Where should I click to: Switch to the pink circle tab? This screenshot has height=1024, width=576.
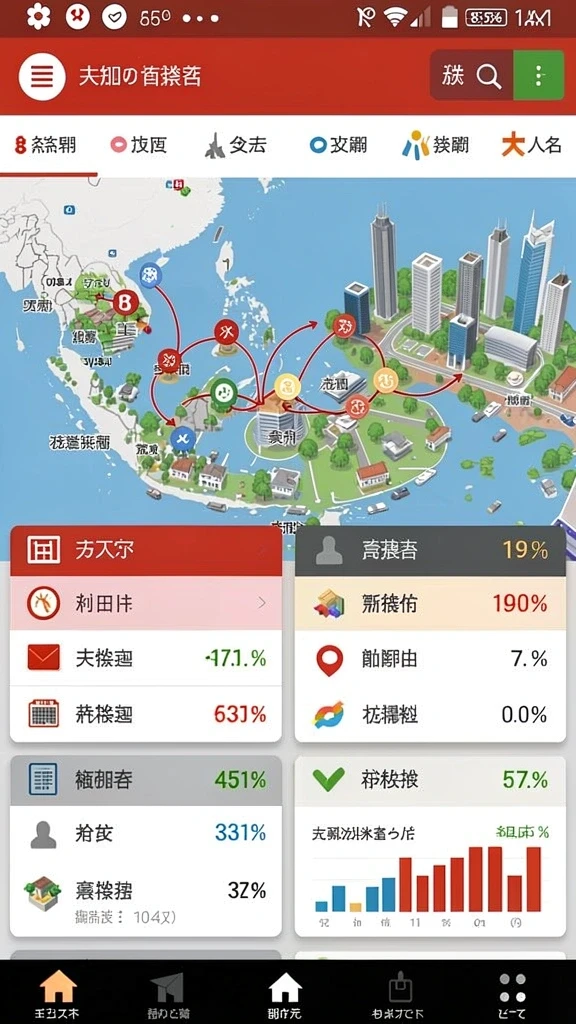tap(138, 145)
